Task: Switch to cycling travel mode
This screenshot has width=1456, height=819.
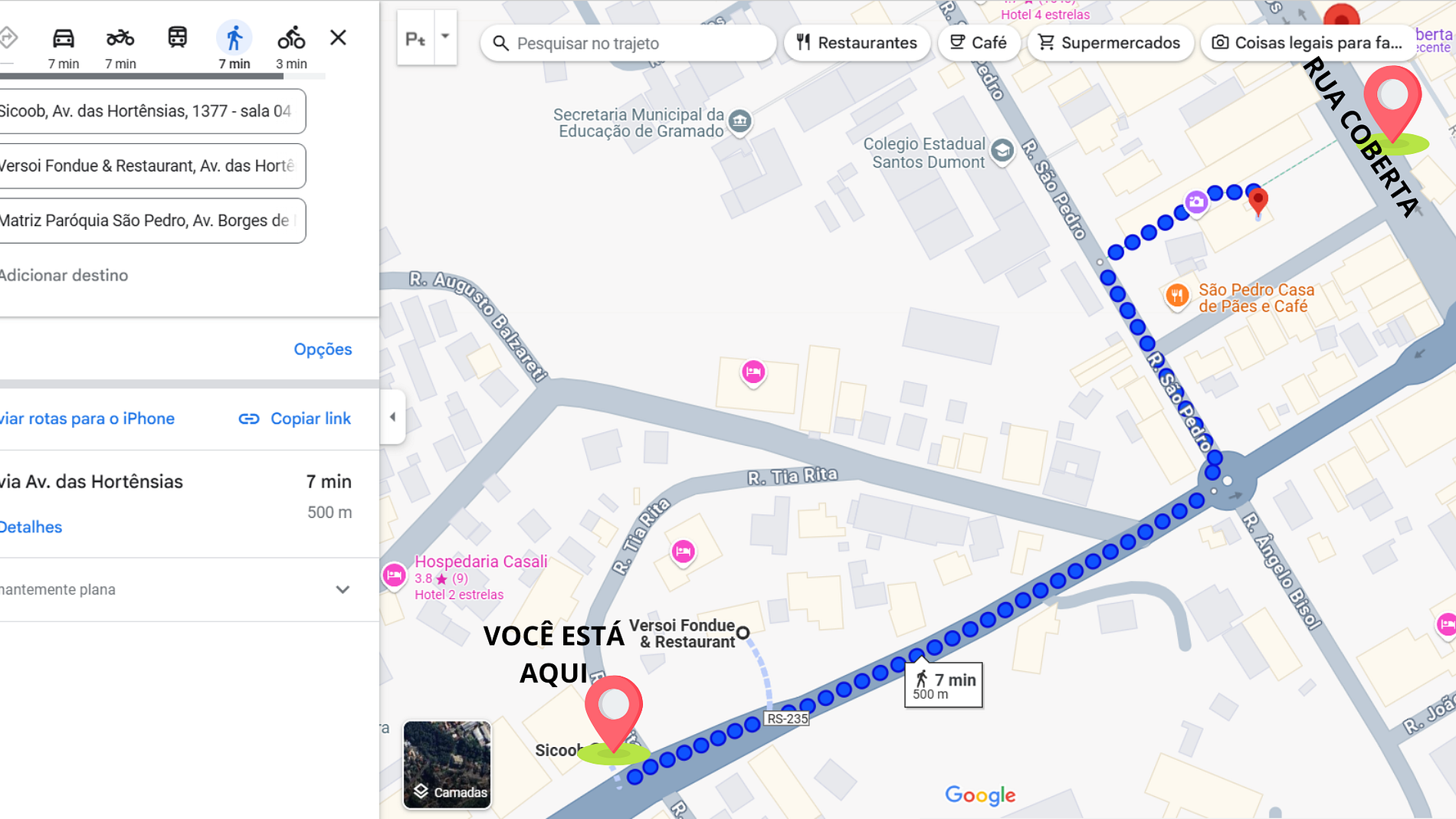Action: pos(291,38)
